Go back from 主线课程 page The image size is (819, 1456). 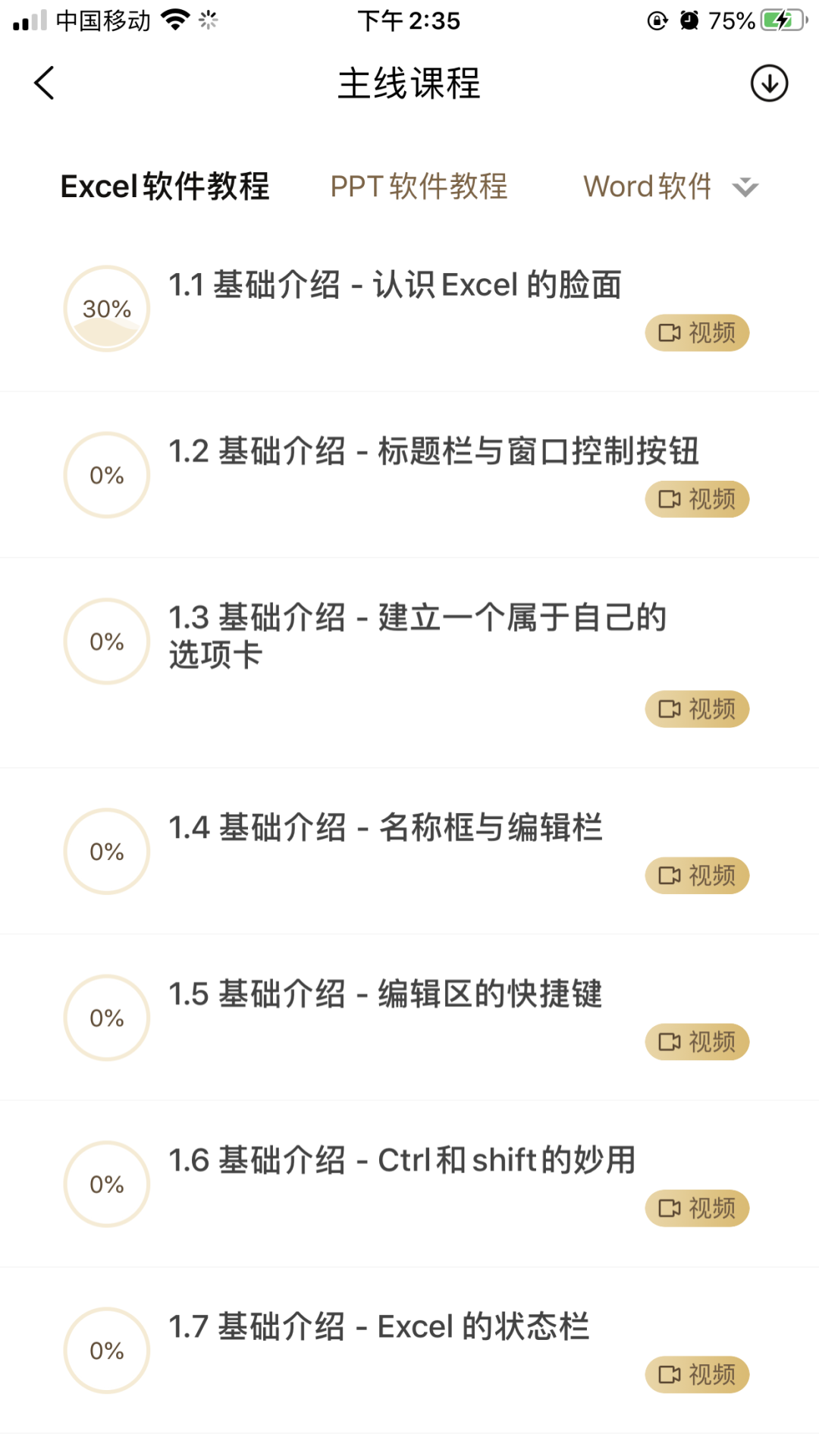click(45, 83)
